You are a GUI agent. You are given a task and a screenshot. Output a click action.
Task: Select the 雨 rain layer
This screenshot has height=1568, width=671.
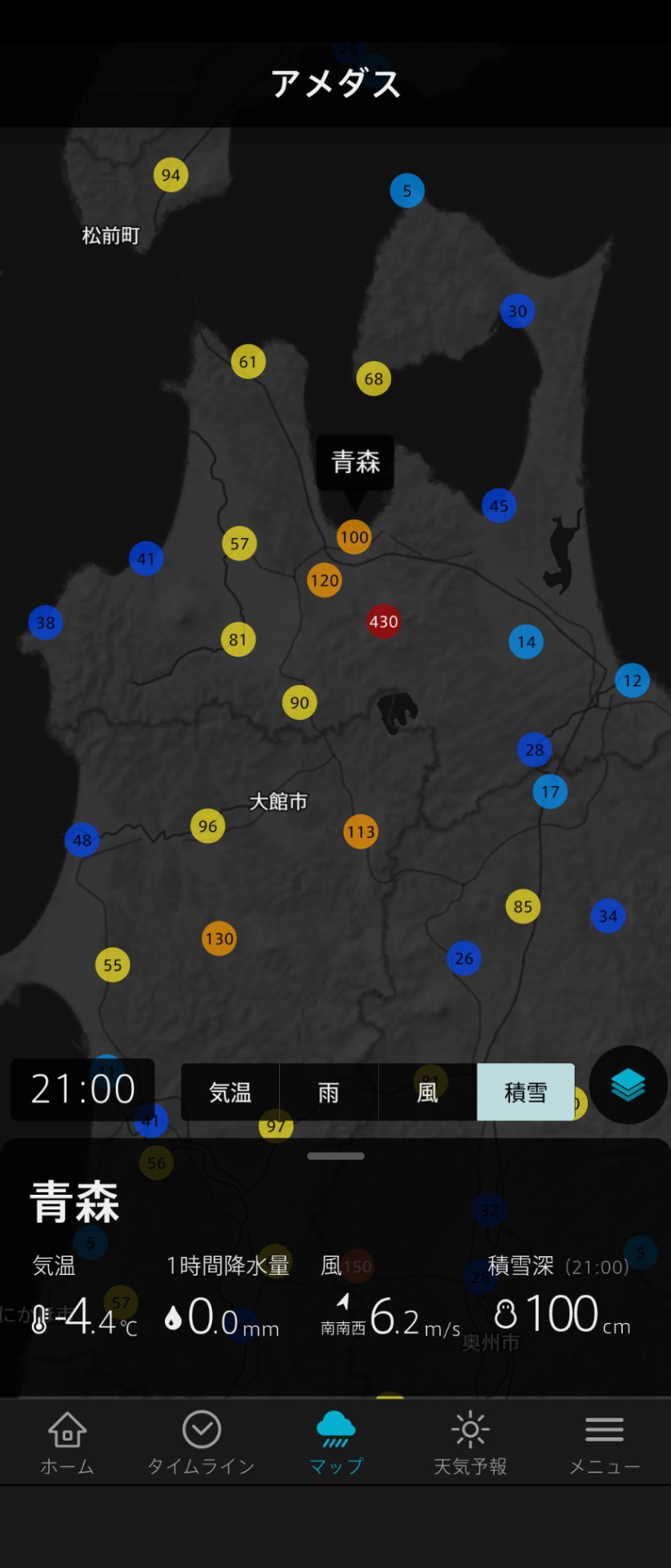point(329,1092)
